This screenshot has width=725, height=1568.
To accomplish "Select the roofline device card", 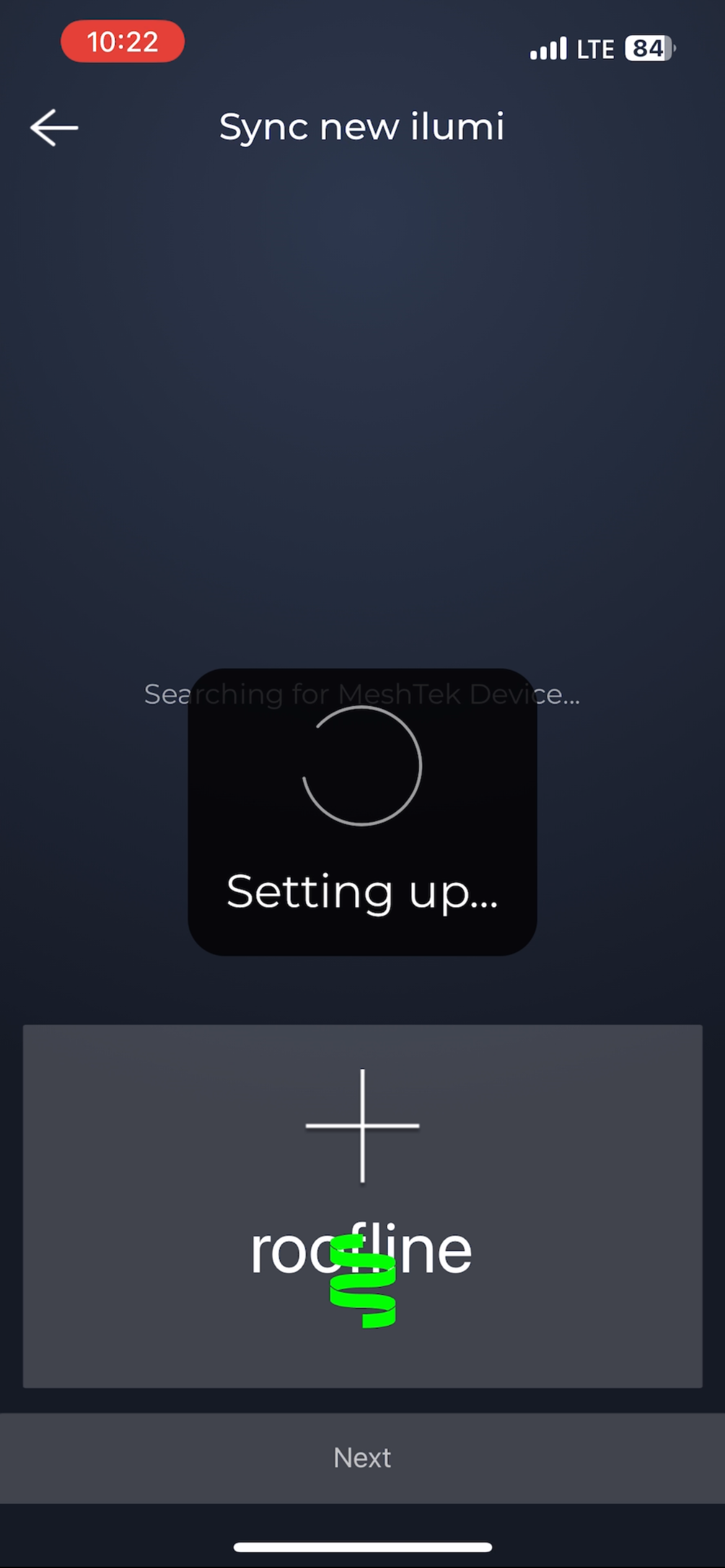I will click(362, 1204).
